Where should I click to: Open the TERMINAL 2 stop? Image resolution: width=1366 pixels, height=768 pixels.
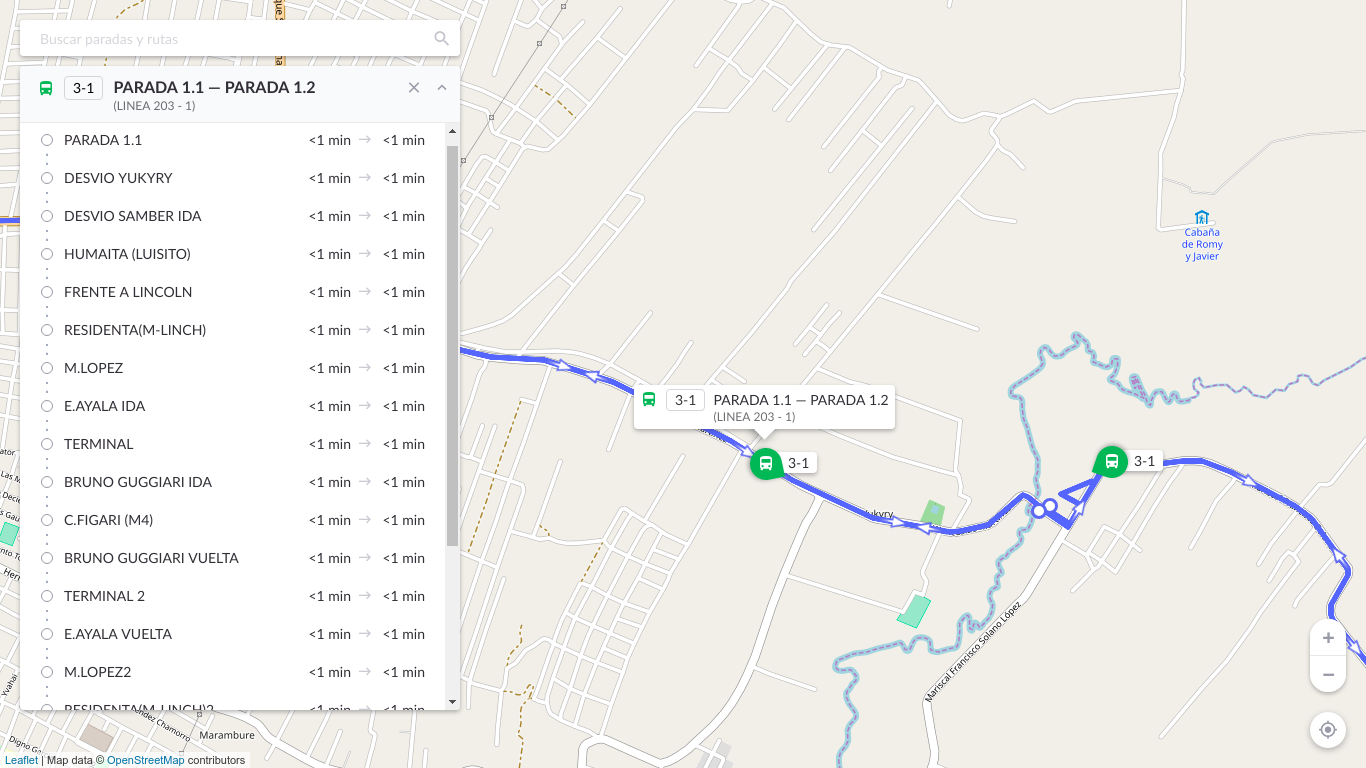pyautogui.click(x=104, y=596)
